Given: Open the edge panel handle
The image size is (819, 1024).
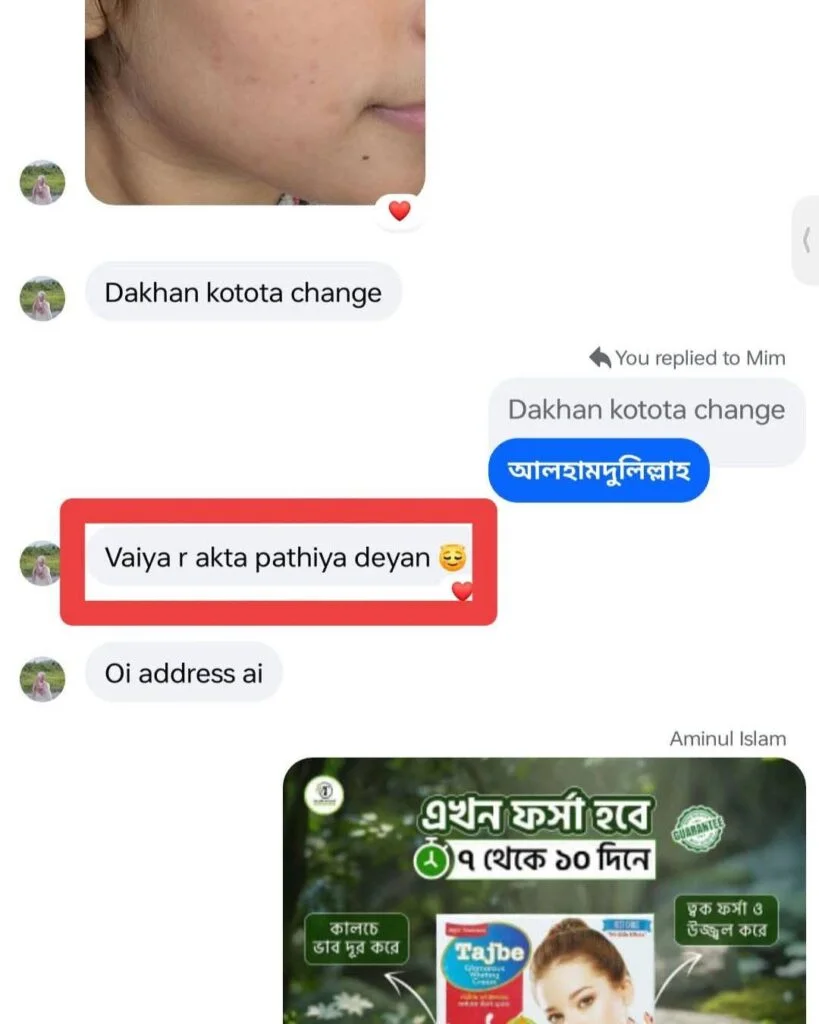Looking at the screenshot, I should 806,240.
